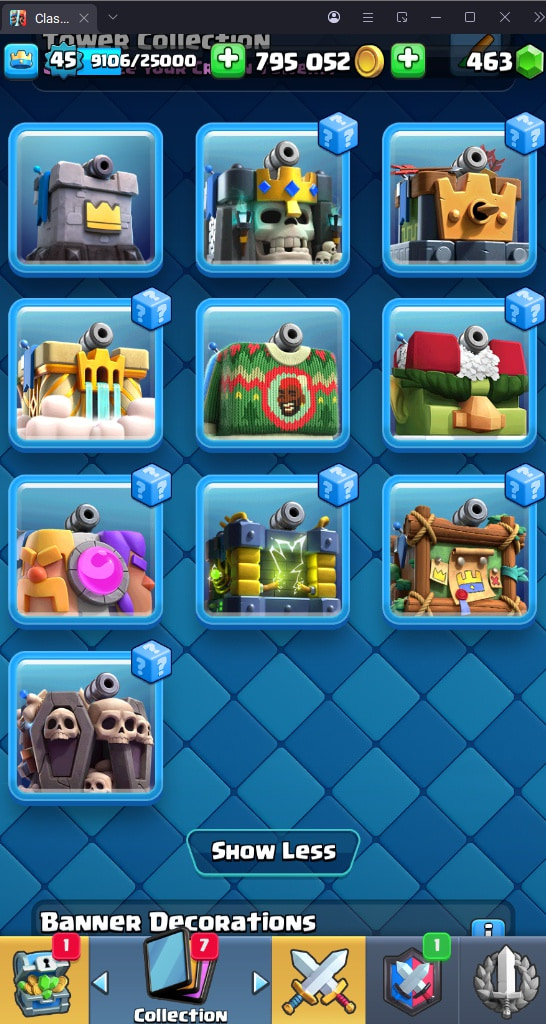Open the Banner Decorations info icon
The image size is (546, 1024).
488,928
